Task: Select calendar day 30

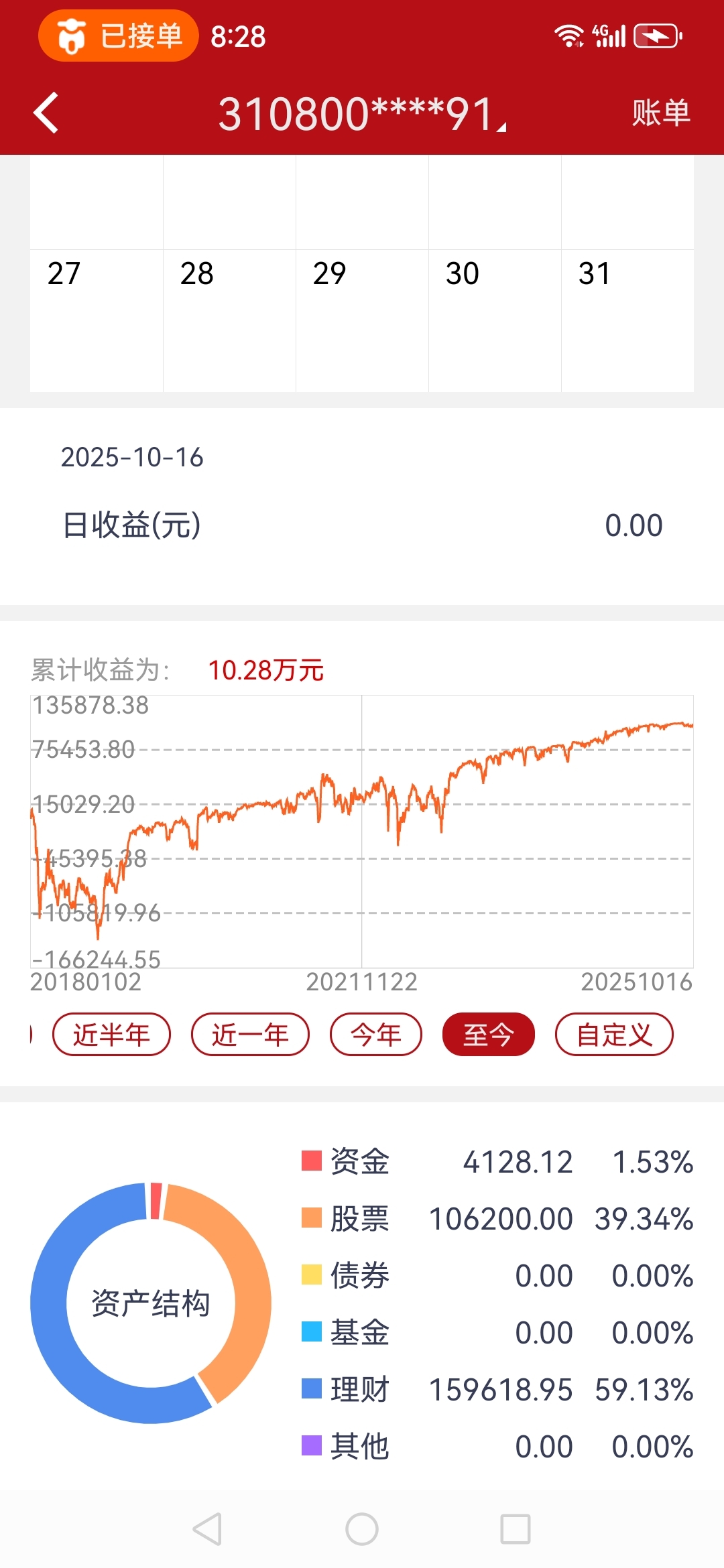Action: [495, 320]
